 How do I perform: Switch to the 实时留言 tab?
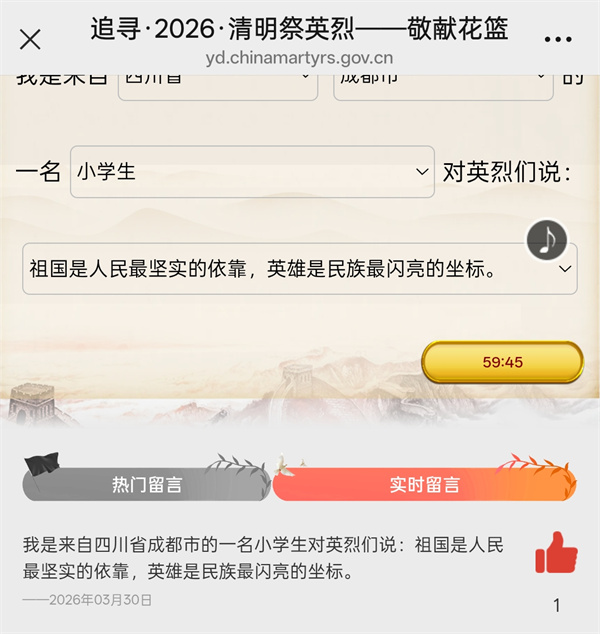pyautogui.click(x=424, y=485)
